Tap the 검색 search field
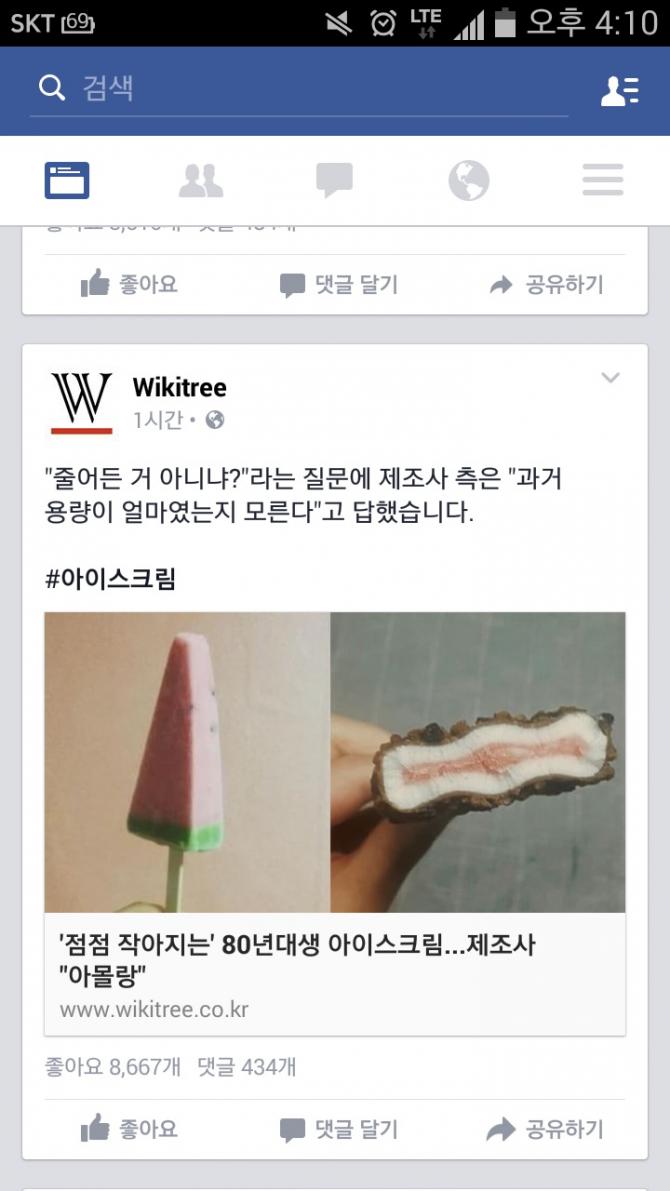This screenshot has width=670, height=1191. [x=300, y=90]
